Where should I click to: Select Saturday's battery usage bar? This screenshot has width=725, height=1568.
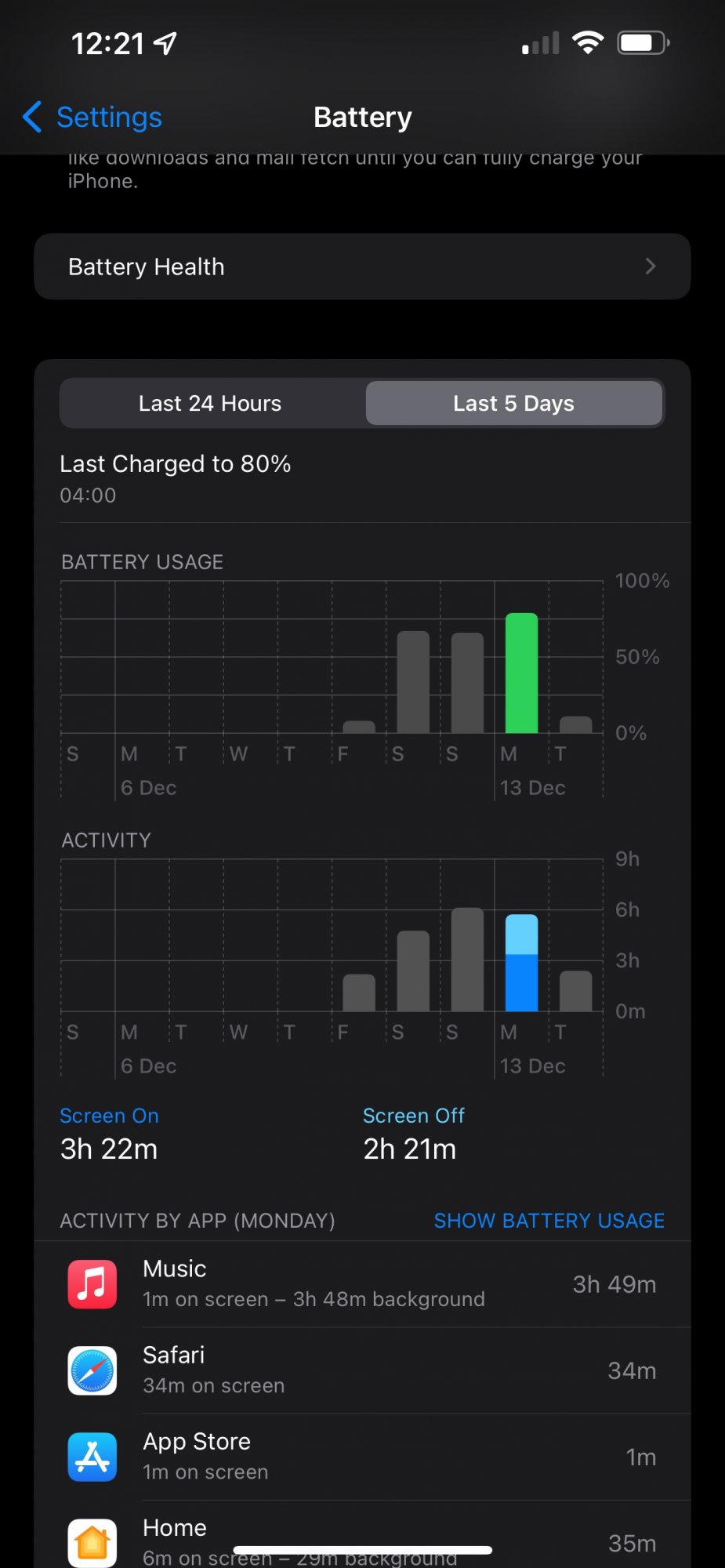[413, 682]
